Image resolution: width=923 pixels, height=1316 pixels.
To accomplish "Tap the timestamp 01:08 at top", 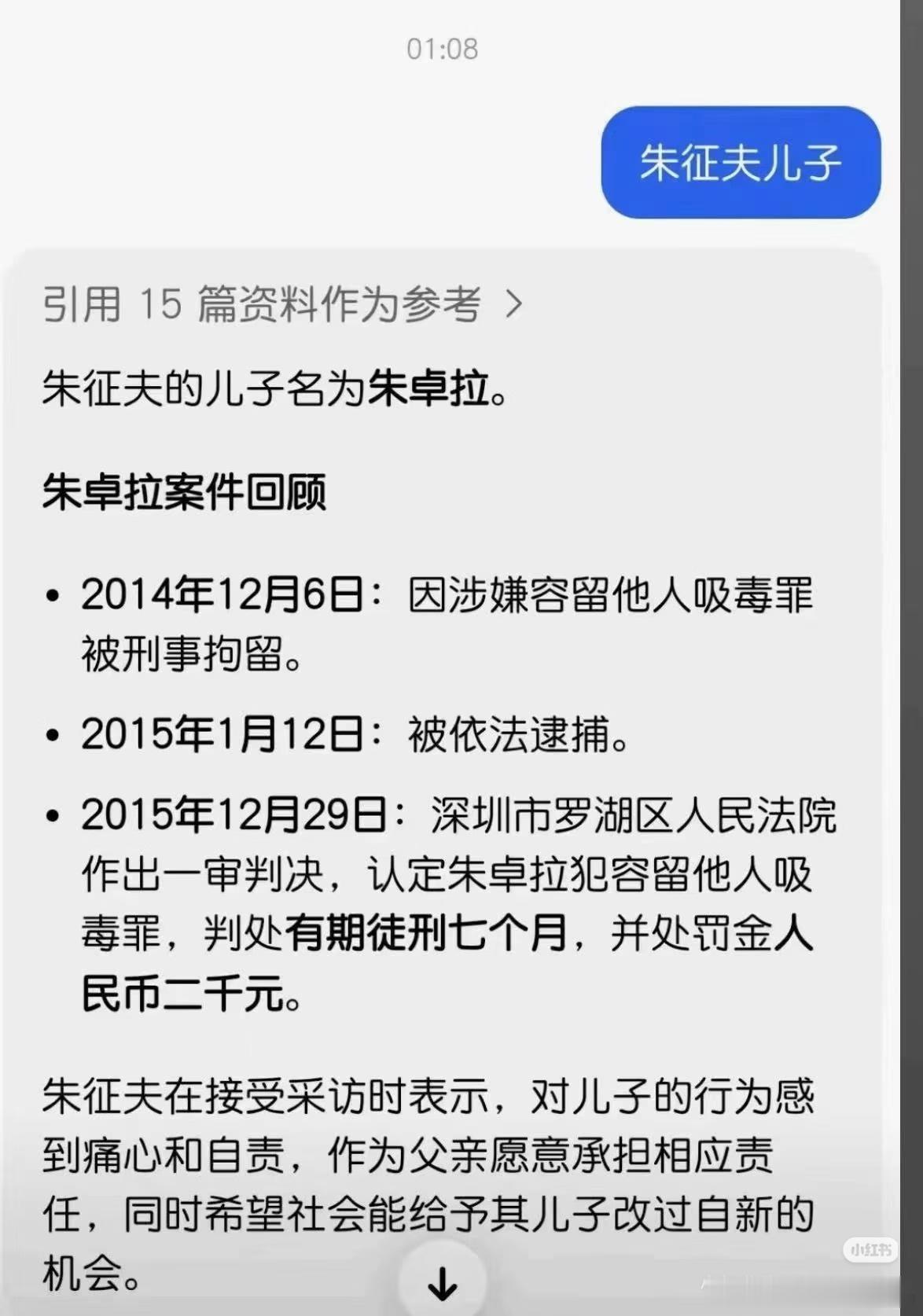I will [x=440, y=49].
